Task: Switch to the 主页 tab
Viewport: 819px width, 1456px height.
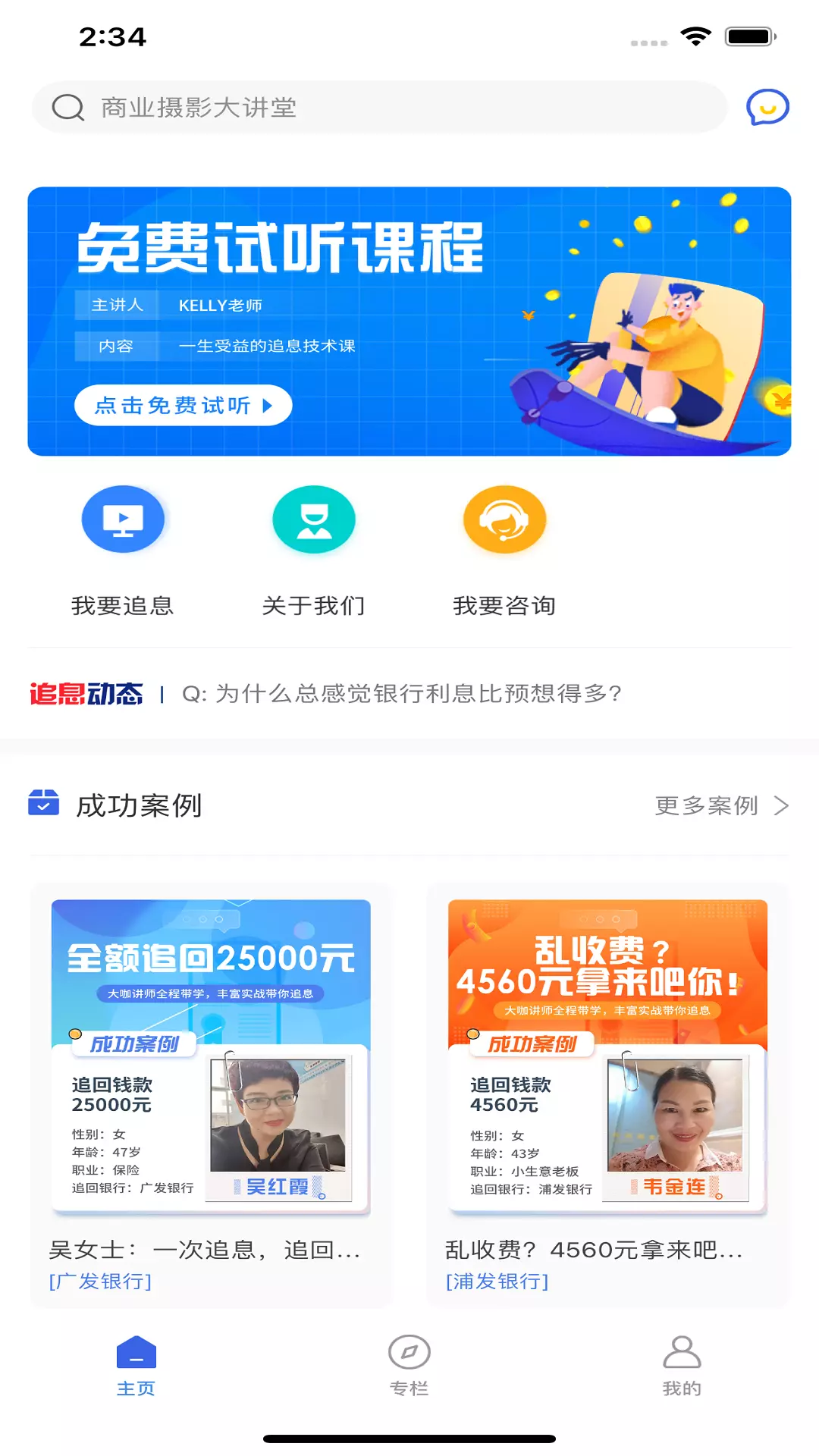Action: point(136,1367)
